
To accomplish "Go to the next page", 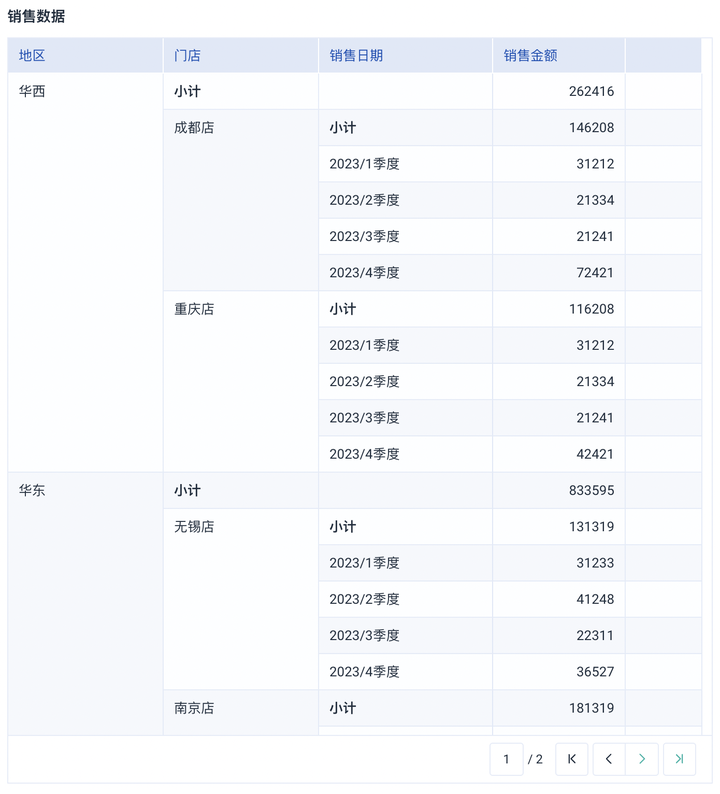I will click(x=642, y=759).
